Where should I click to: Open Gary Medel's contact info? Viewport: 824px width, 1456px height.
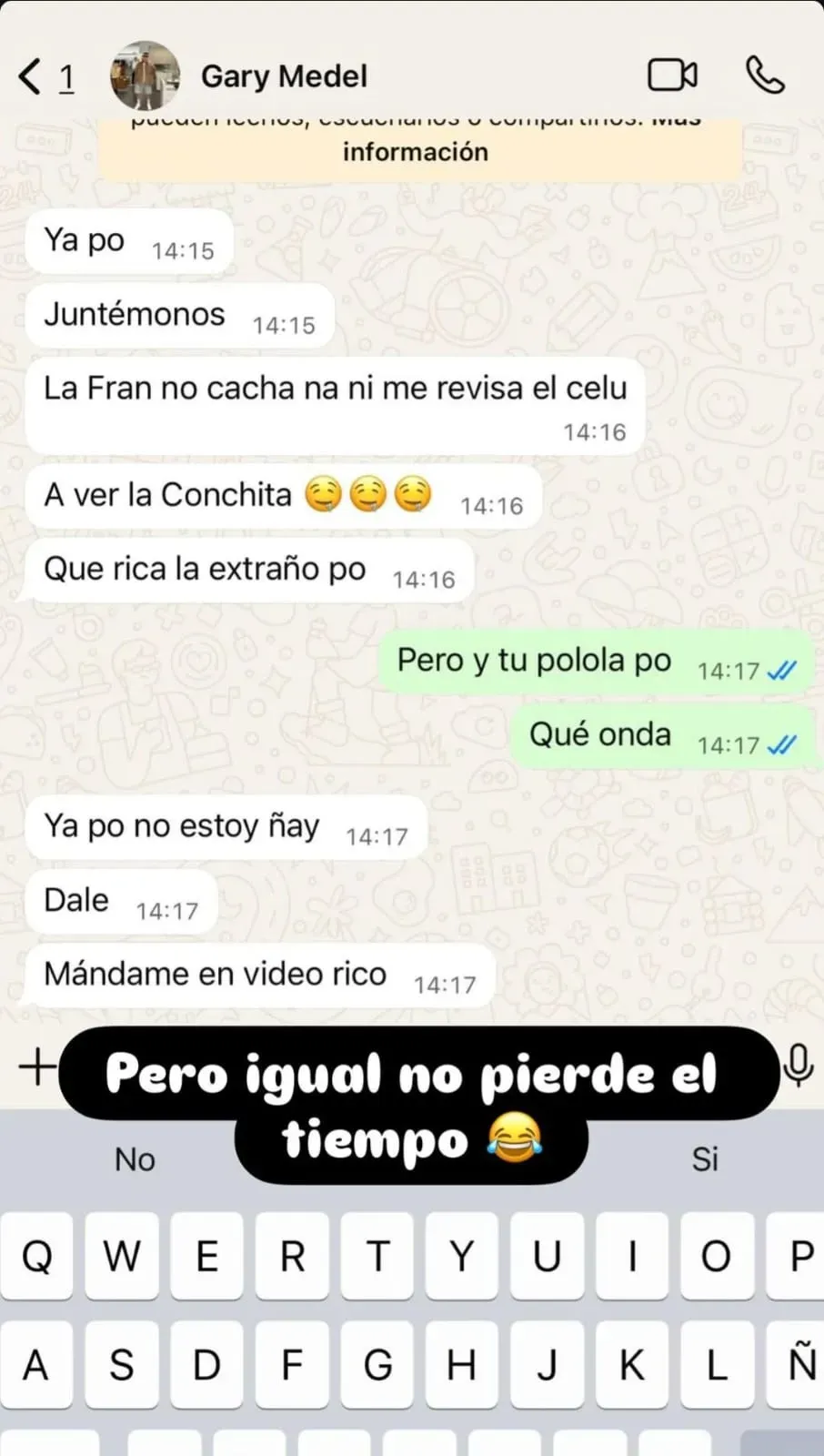[283, 76]
